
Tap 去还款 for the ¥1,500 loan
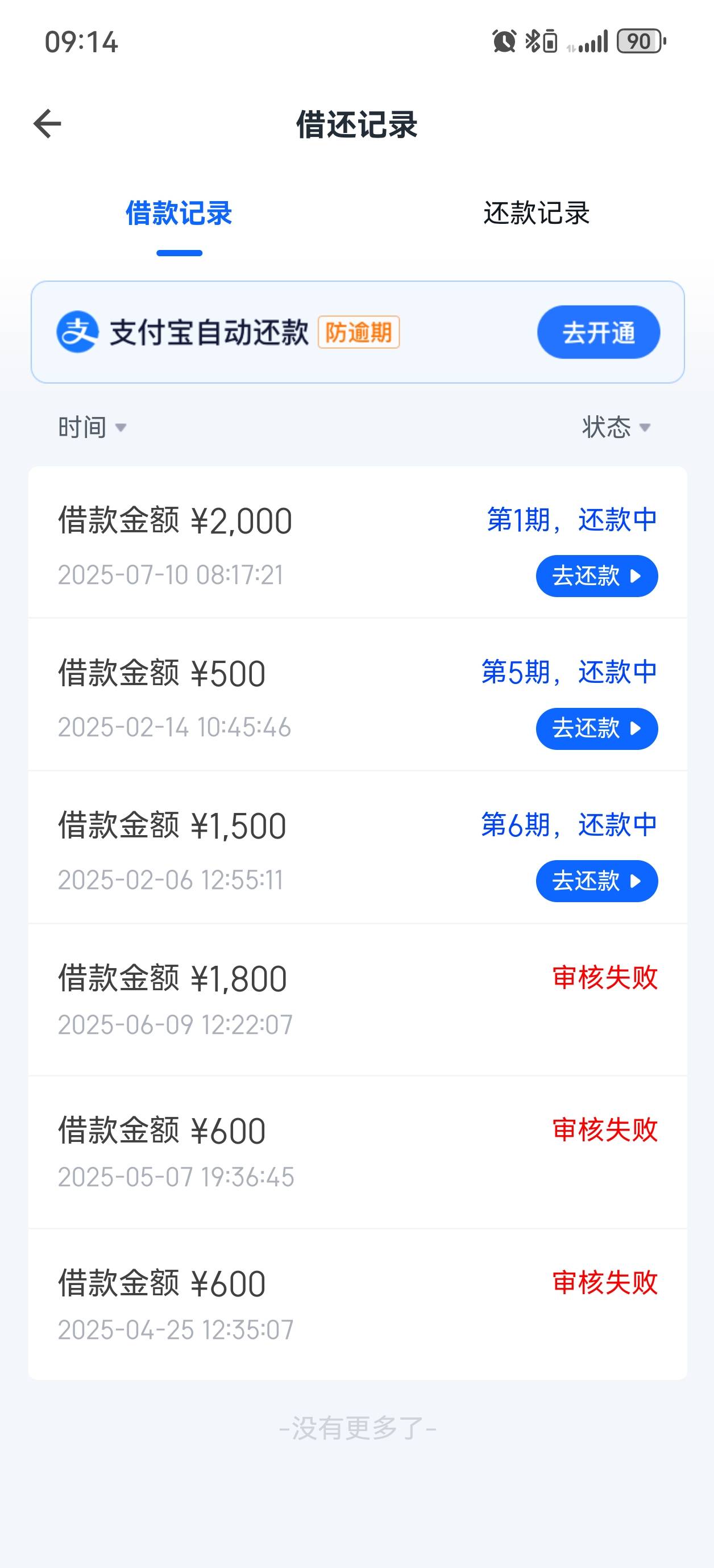[597, 881]
